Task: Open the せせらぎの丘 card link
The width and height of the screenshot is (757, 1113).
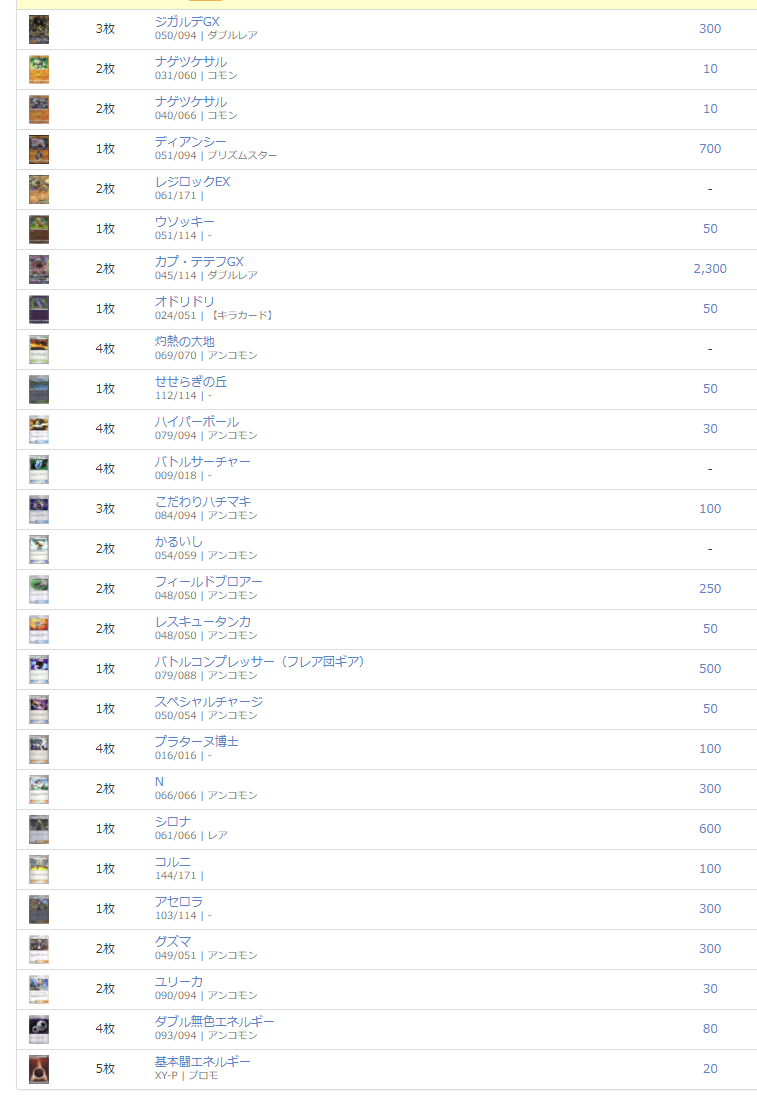Action: [190, 381]
